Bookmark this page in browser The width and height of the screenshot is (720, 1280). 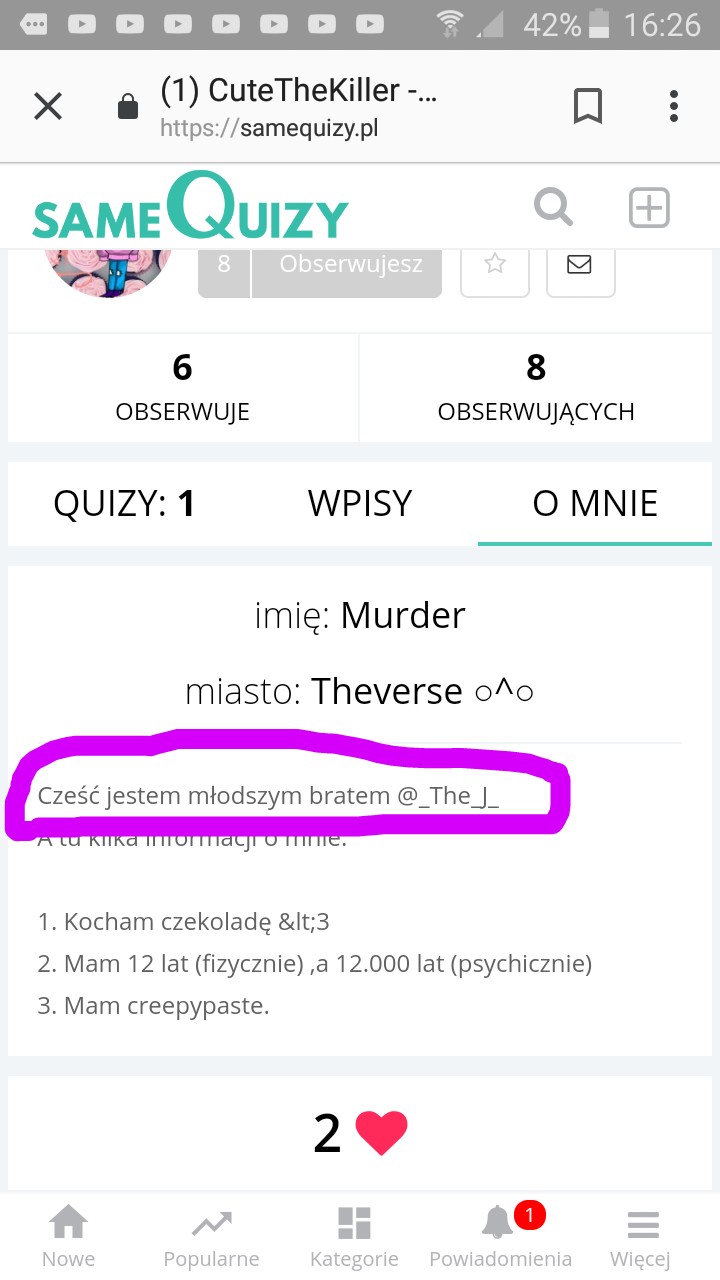tap(588, 106)
